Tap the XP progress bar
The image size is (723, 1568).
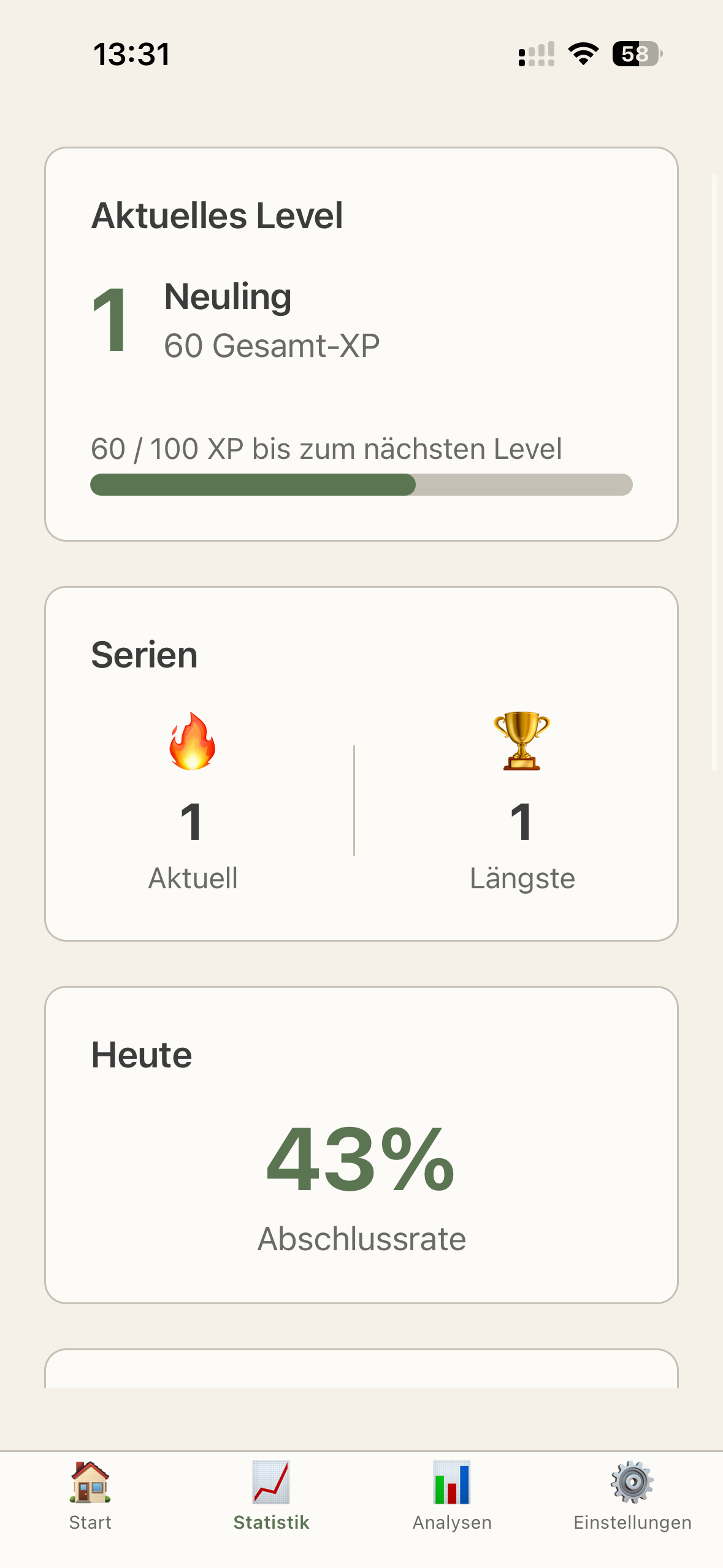coord(361,485)
